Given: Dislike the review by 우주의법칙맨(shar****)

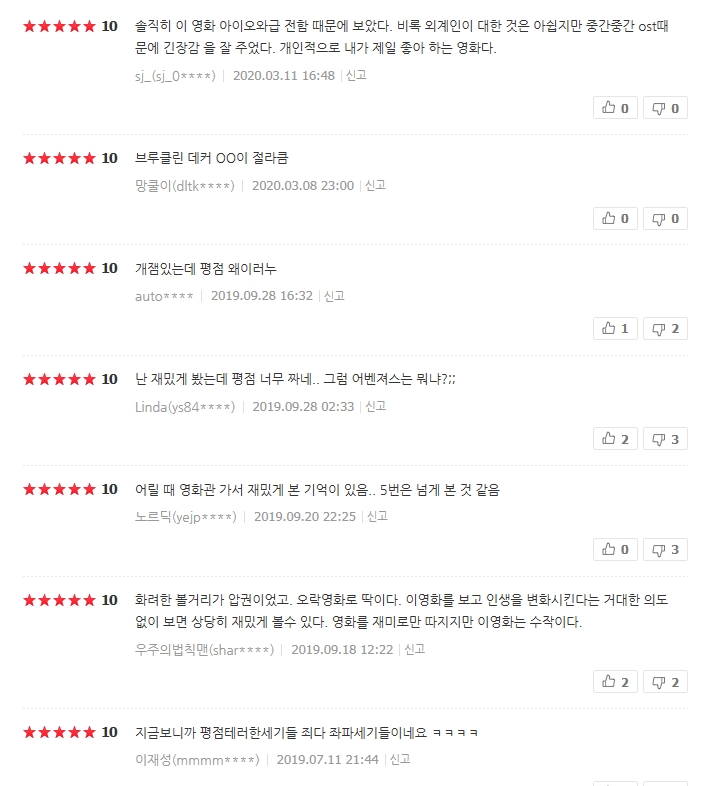Looking at the screenshot, I should click(665, 682).
